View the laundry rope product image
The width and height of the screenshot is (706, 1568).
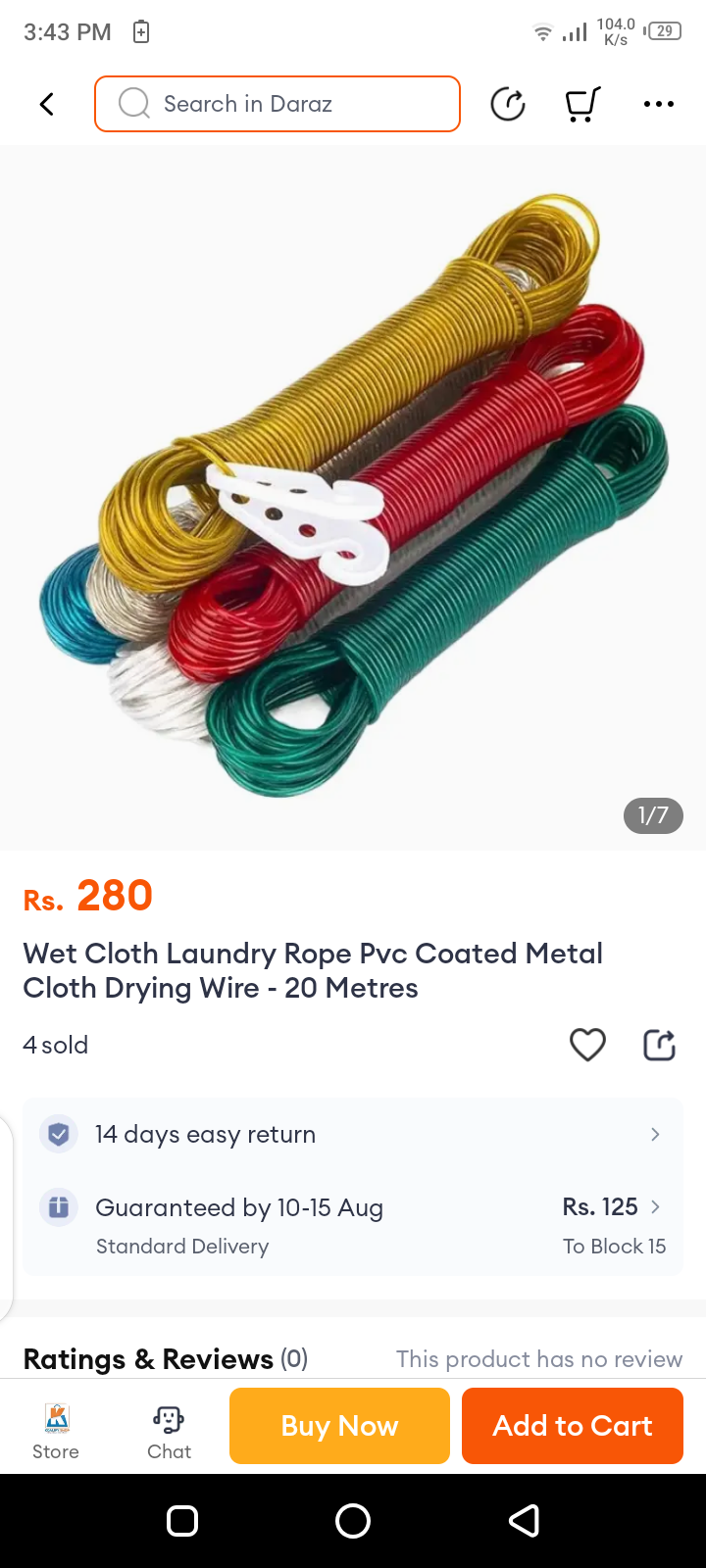353,495
